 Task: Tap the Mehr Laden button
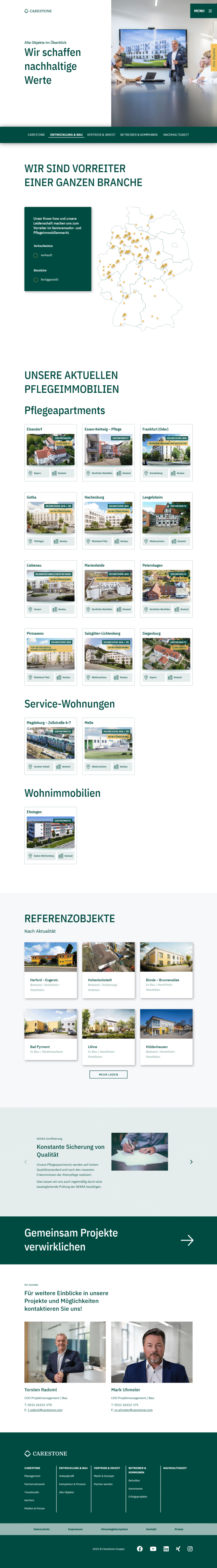108,1074
